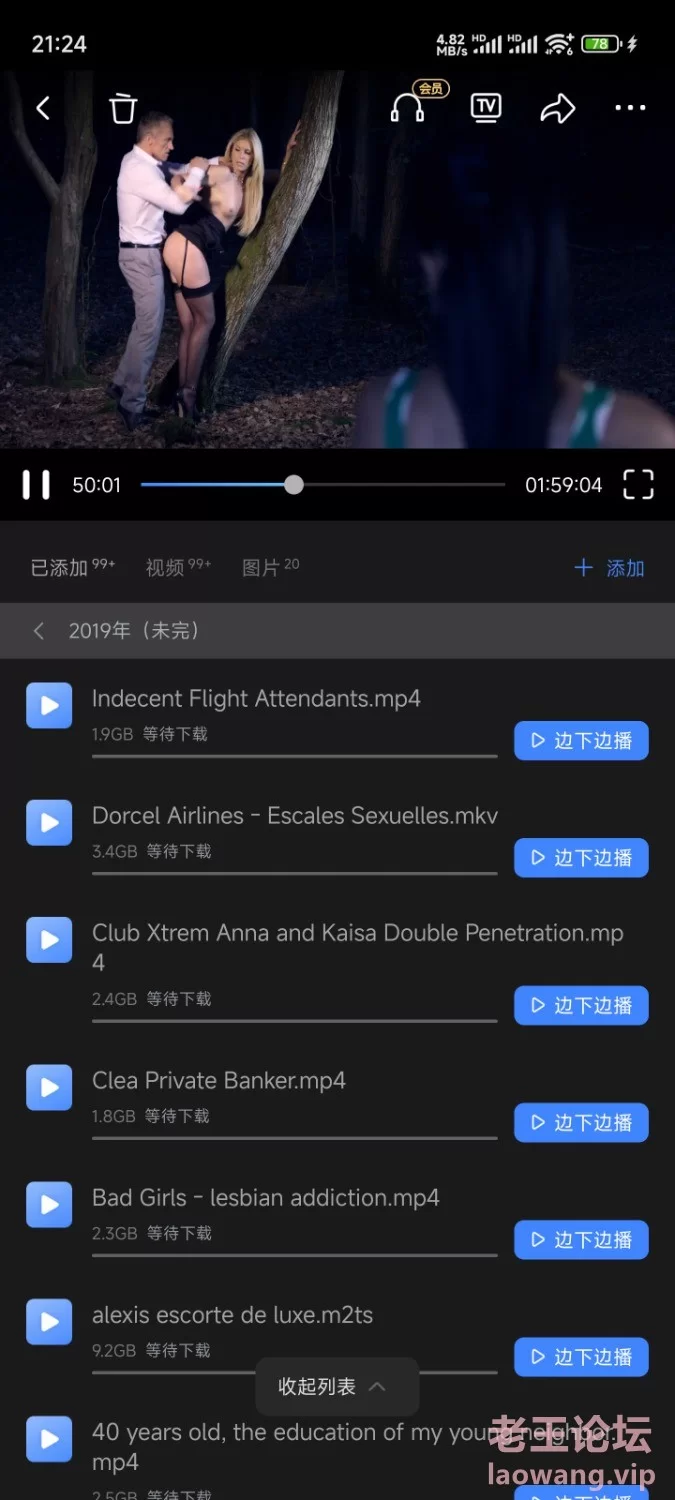Jump to a position on the progress bar
This screenshot has height=1500, width=675.
click(400, 485)
